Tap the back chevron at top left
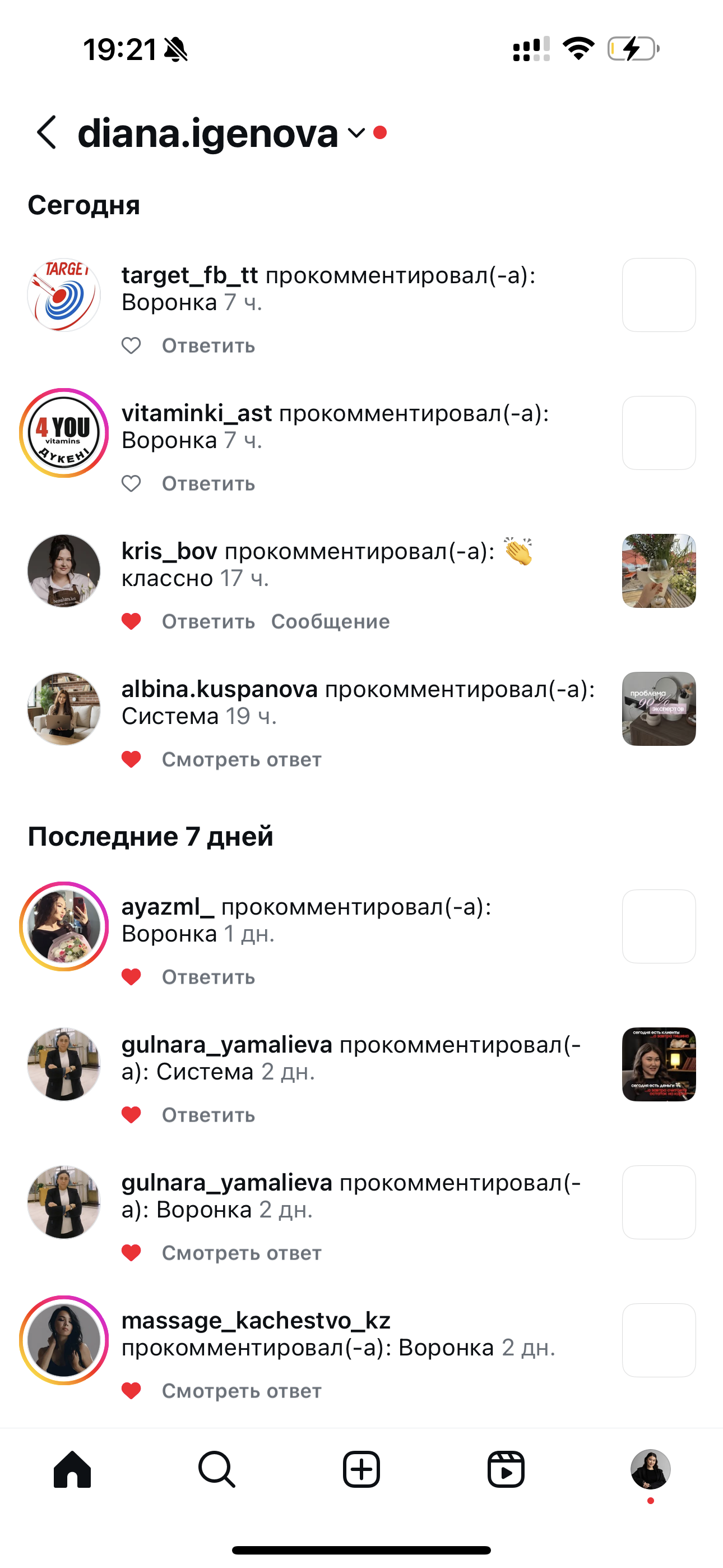723x1568 pixels. 44,134
